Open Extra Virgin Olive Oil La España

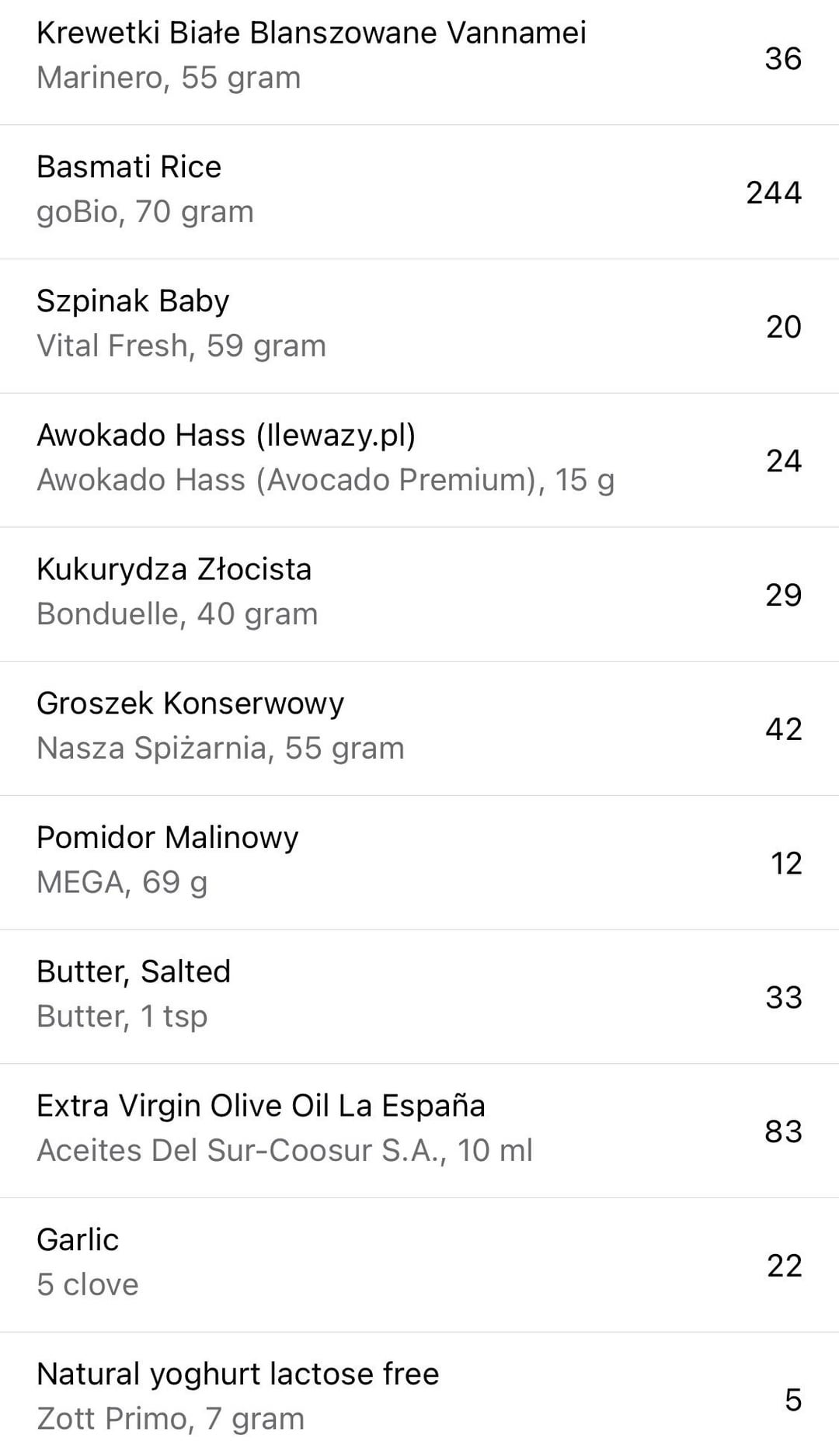tap(419, 1131)
